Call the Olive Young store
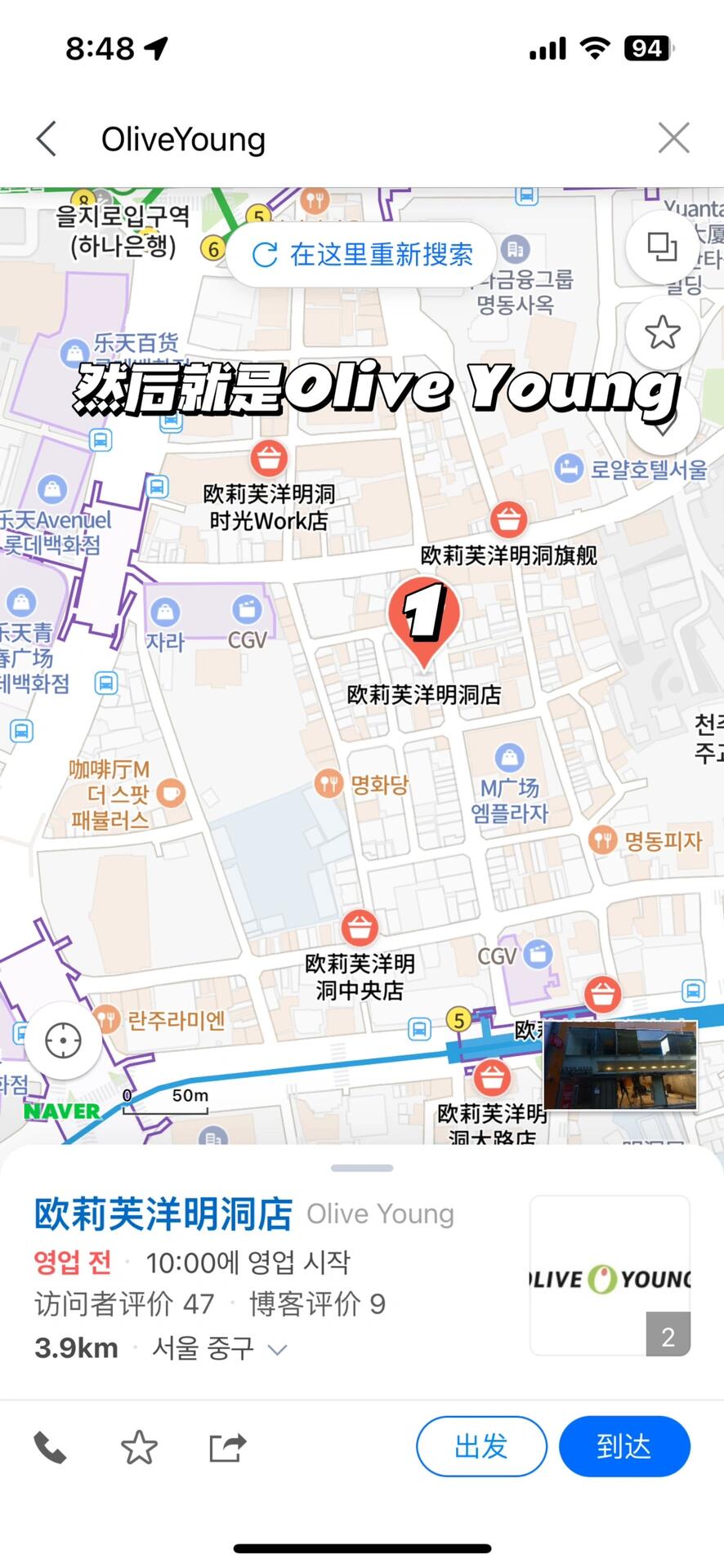This screenshot has height=1568, width=724. click(50, 1447)
